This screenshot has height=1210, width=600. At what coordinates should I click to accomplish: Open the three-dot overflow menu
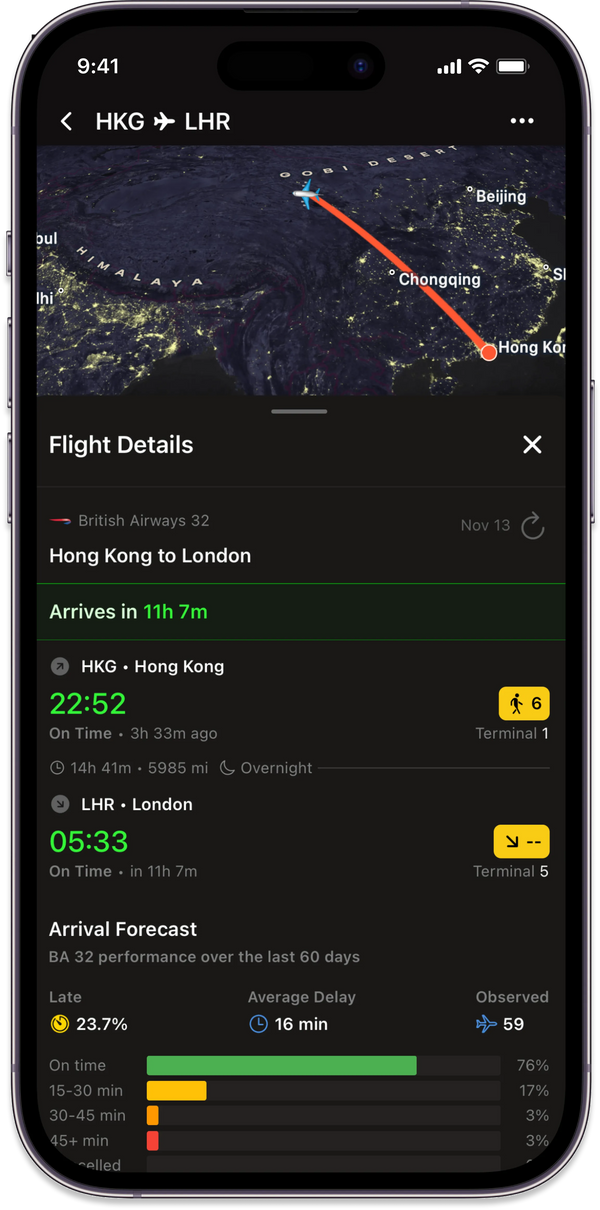point(522,121)
